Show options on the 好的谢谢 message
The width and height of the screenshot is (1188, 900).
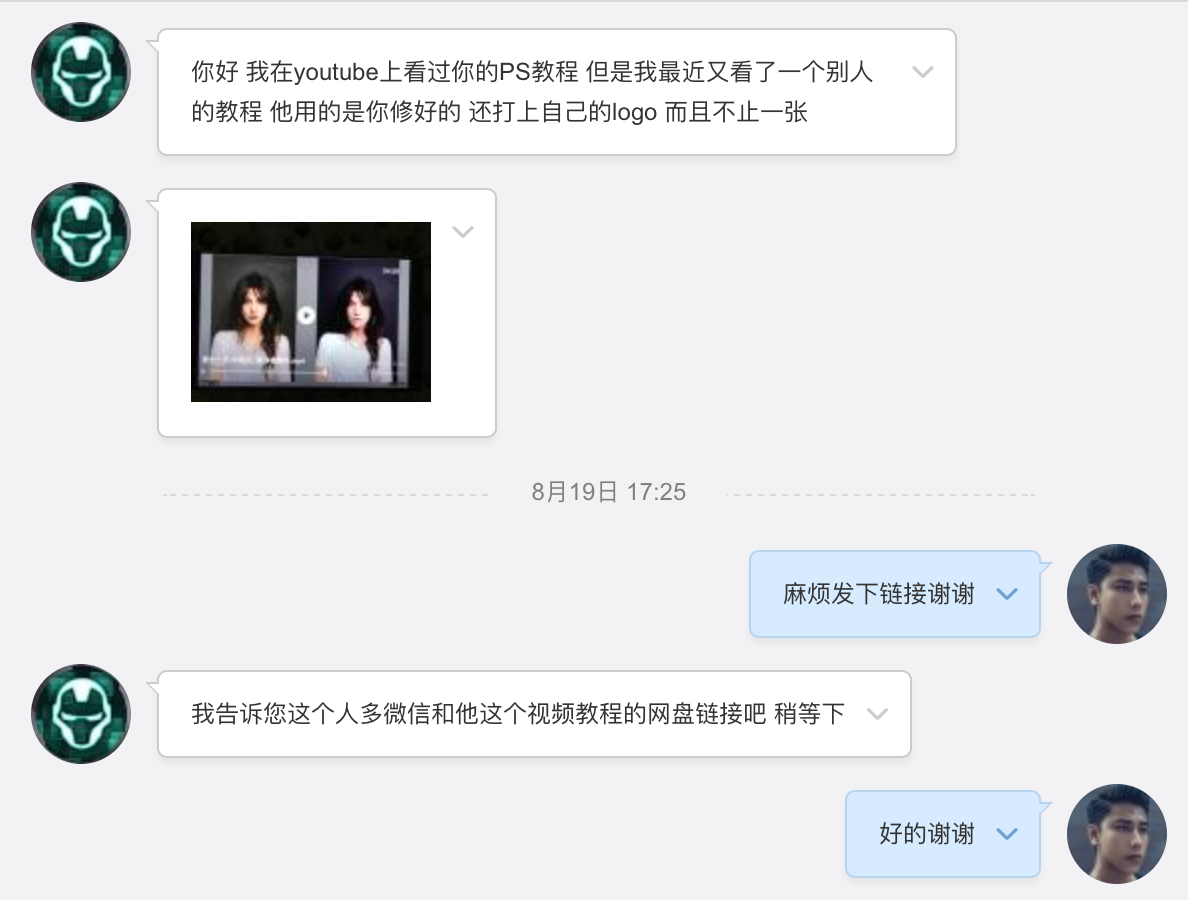point(1007,834)
